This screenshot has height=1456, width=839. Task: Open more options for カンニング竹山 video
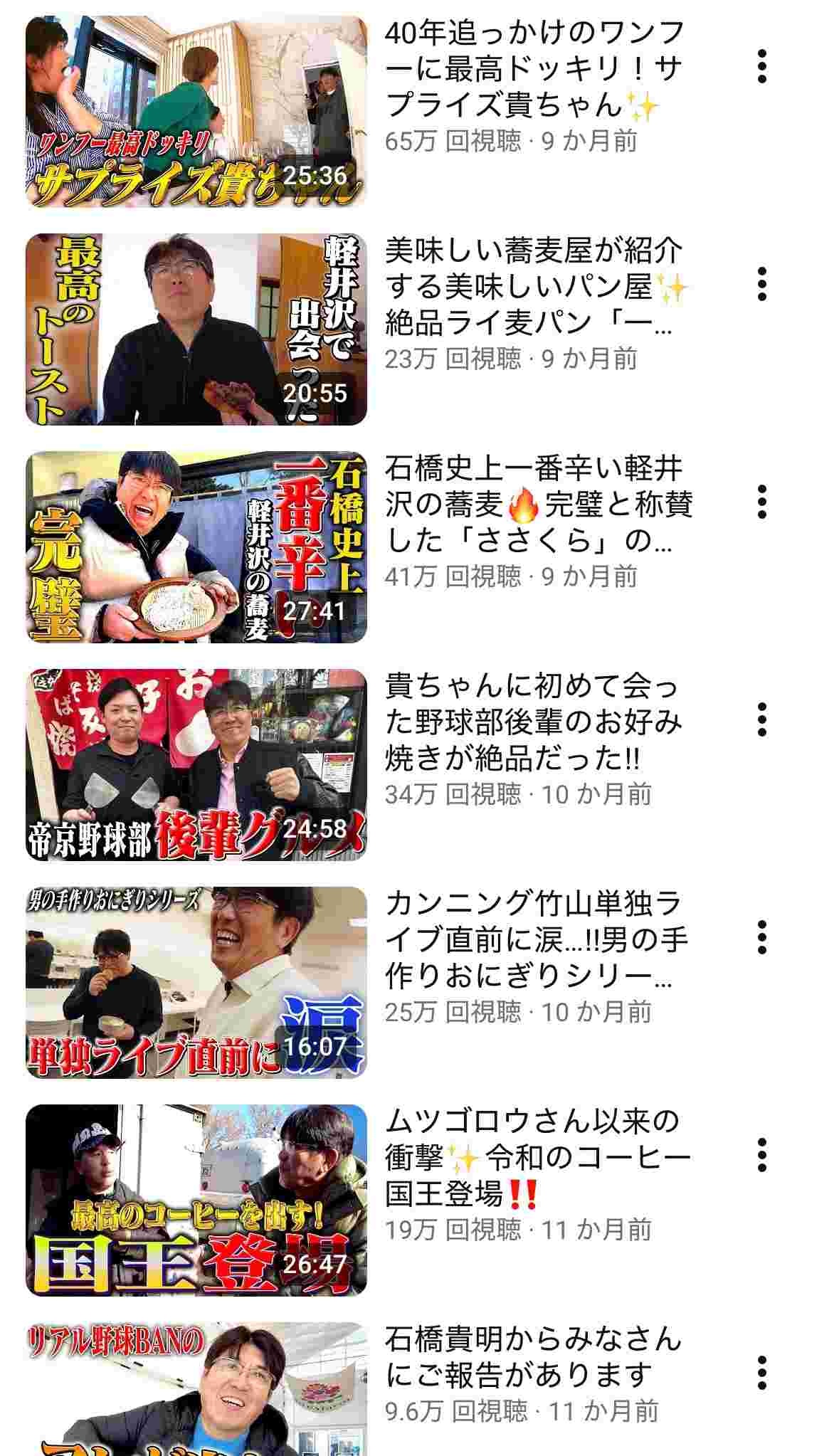pyautogui.click(x=762, y=937)
